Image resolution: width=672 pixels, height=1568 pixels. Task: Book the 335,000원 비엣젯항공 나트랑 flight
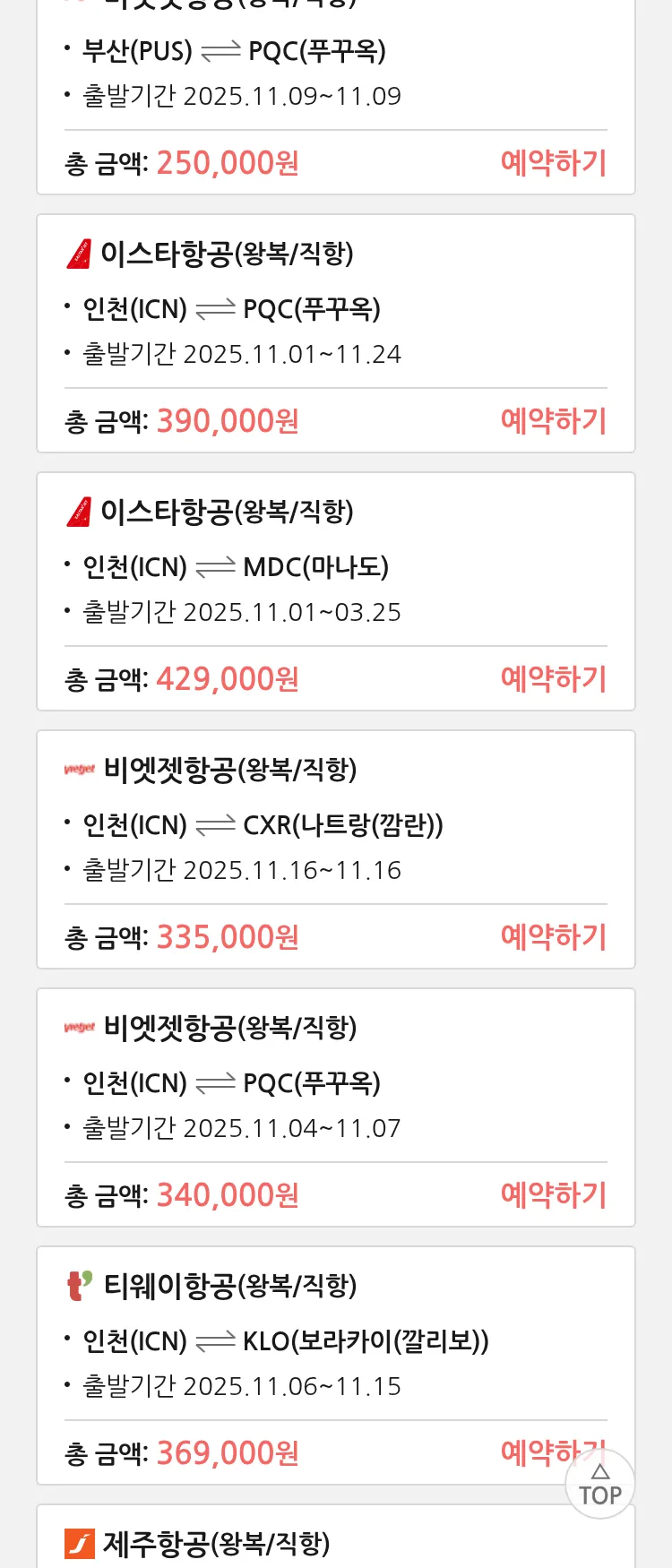[x=553, y=937]
